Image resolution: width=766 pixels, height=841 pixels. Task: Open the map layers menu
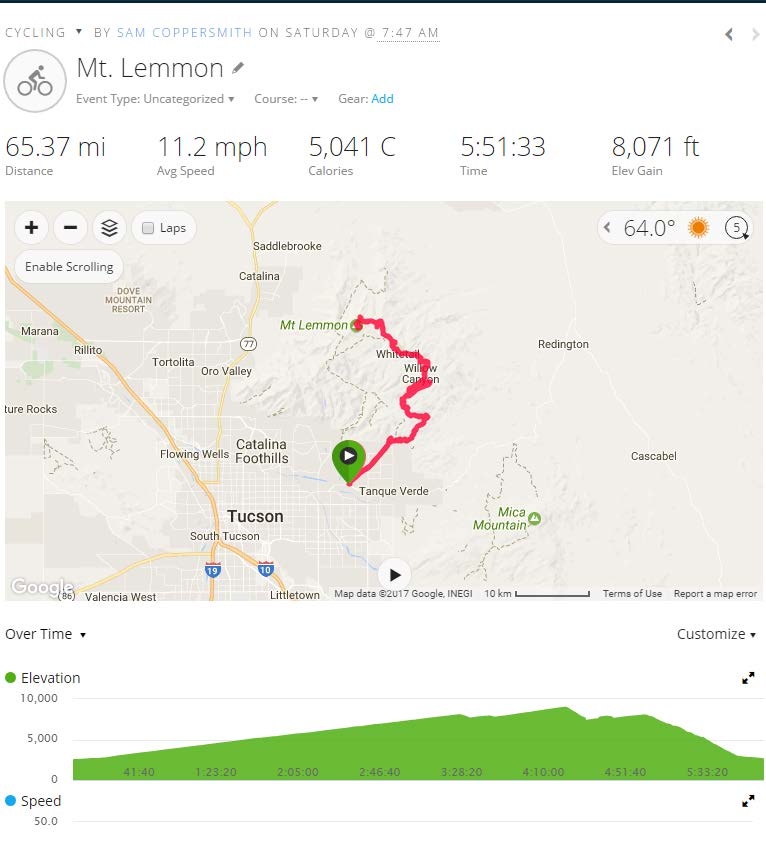[109, 228]
